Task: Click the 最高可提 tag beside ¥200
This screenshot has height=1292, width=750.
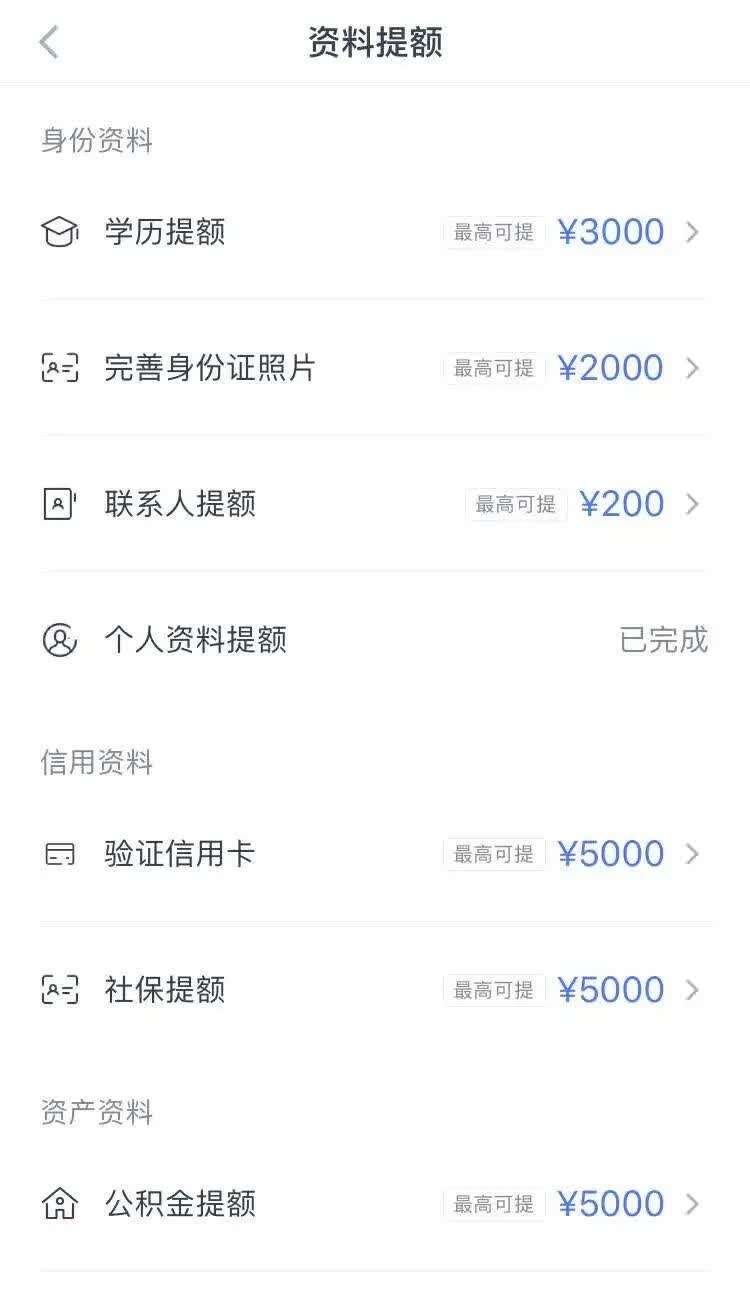Action: coord(515,503)
